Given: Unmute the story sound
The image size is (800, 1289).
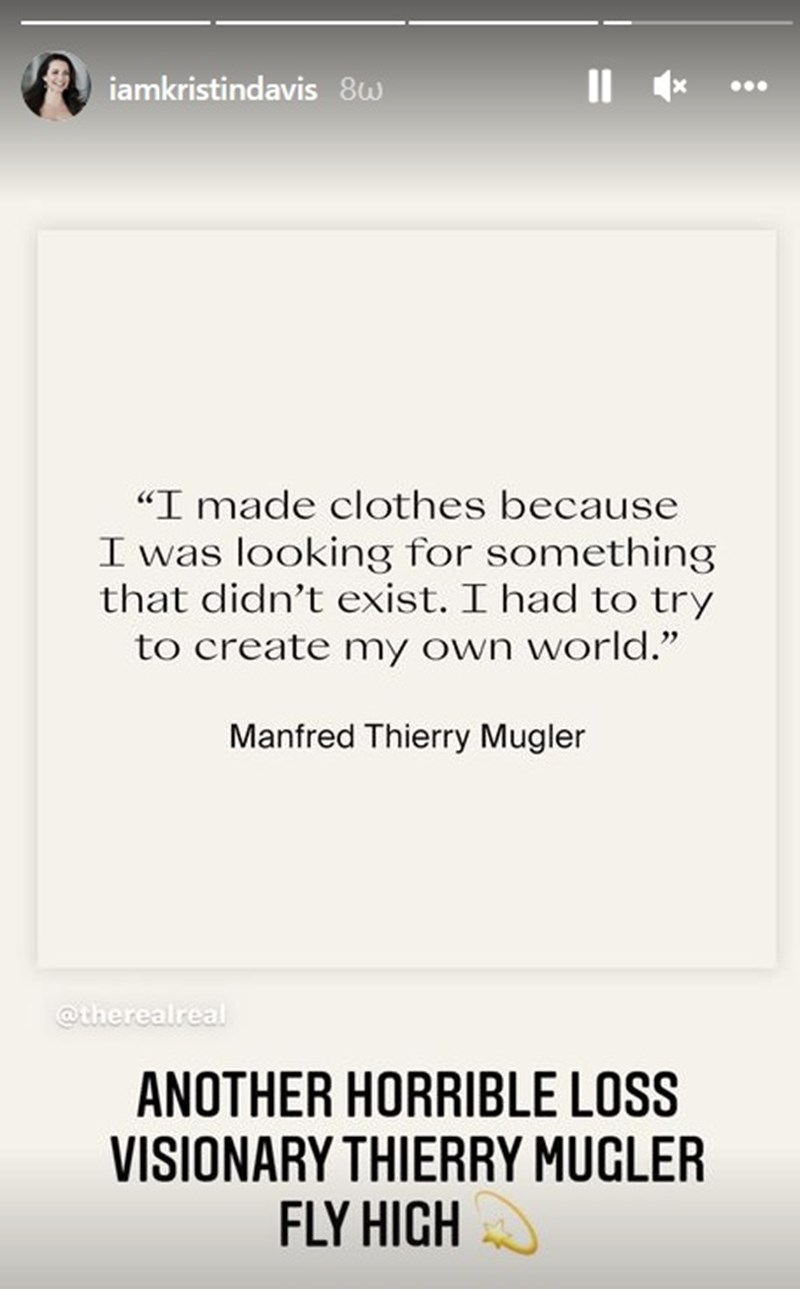Looking at the screenshot, I should click(669, 88).
